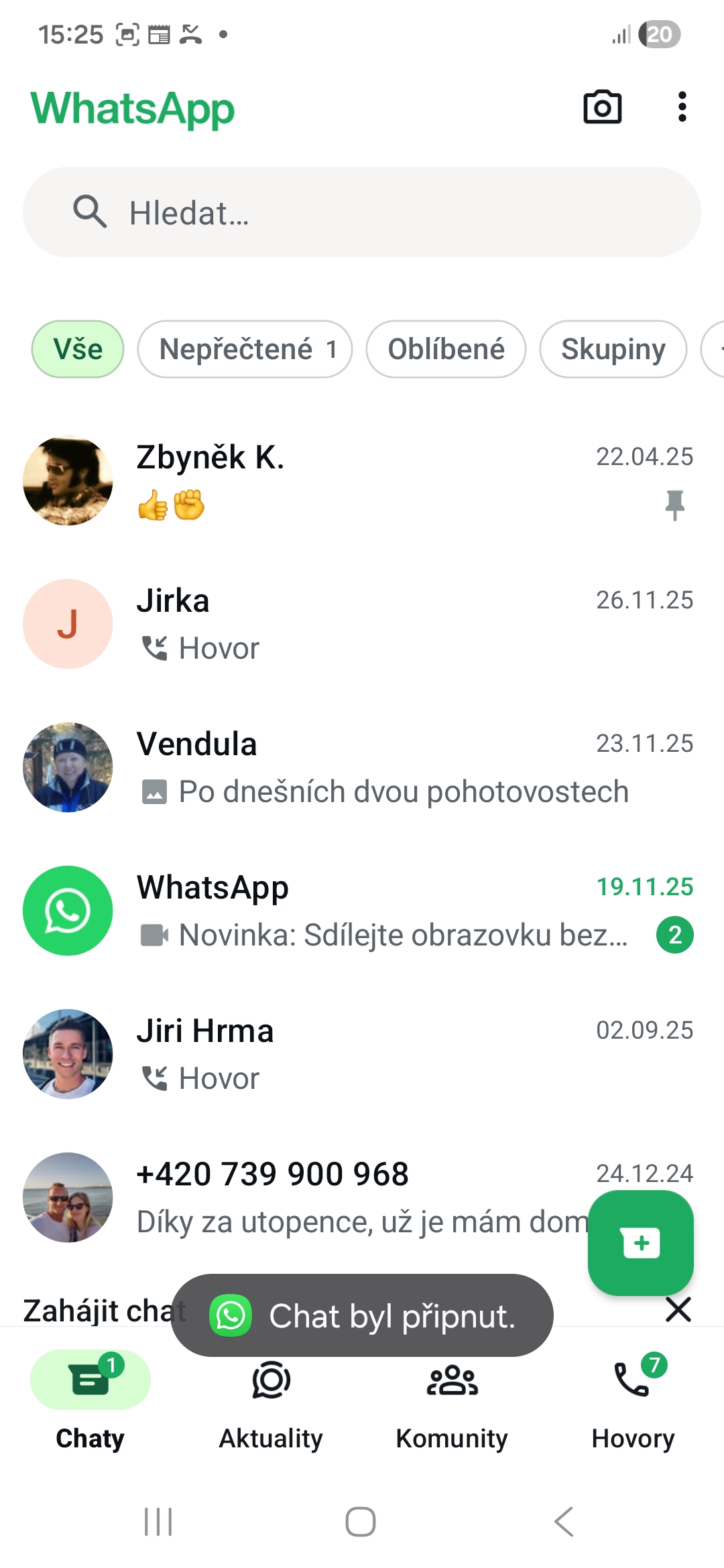Viewport: 724px width, 1568px height.
Task: Filter by Skupiny chip
Action: tap(613, 349)
